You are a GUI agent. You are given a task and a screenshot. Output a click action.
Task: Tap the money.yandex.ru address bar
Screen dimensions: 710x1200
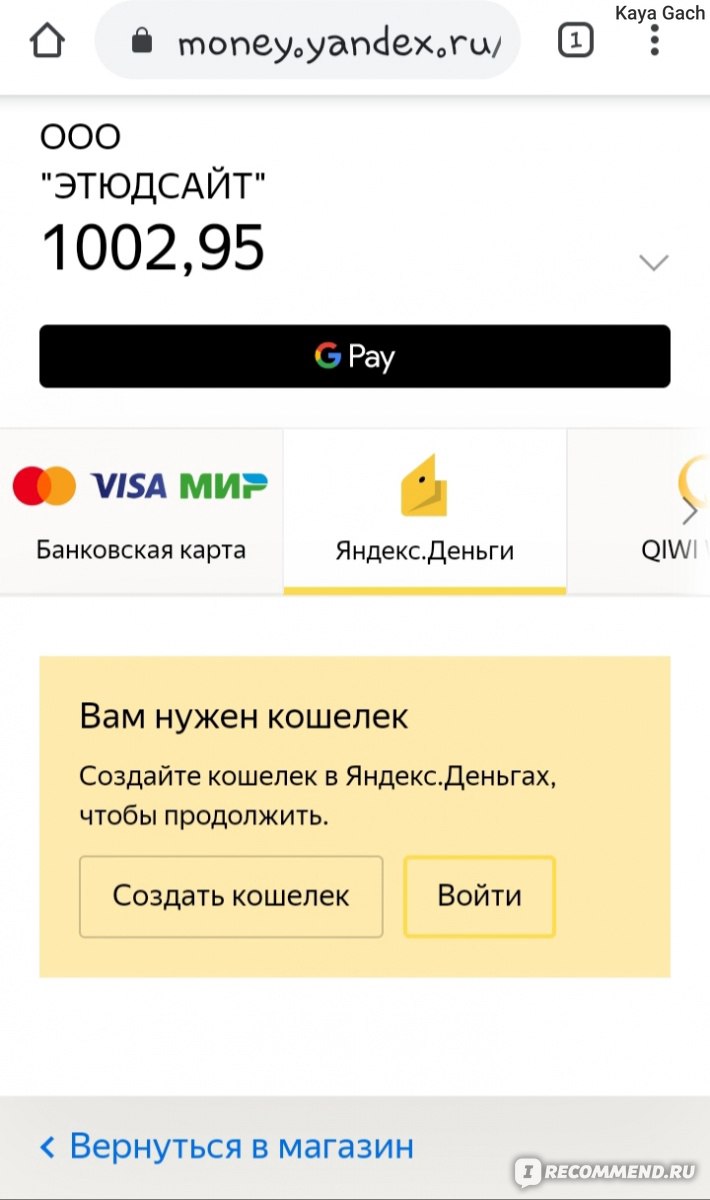308,43
